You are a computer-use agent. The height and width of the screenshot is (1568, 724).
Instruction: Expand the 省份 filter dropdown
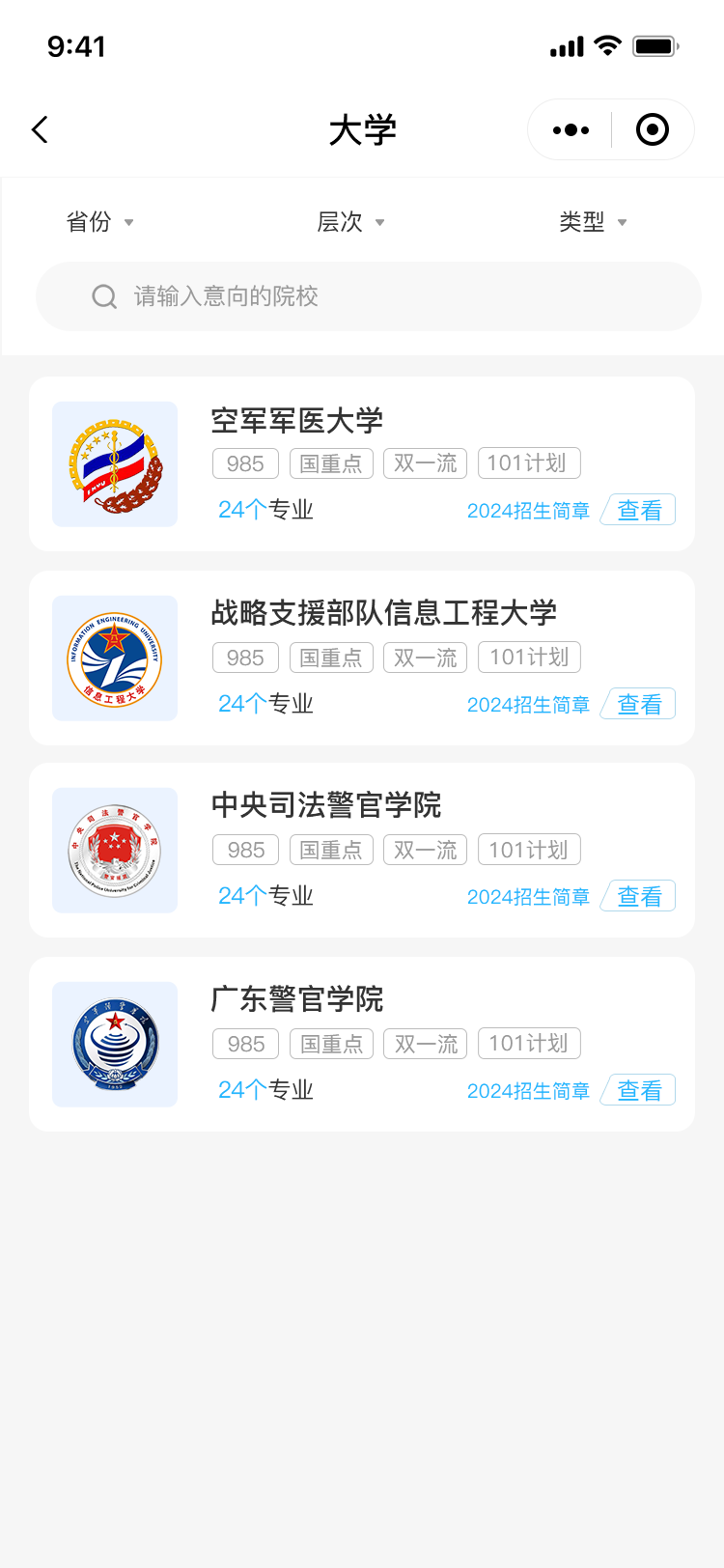coord(99,222)
